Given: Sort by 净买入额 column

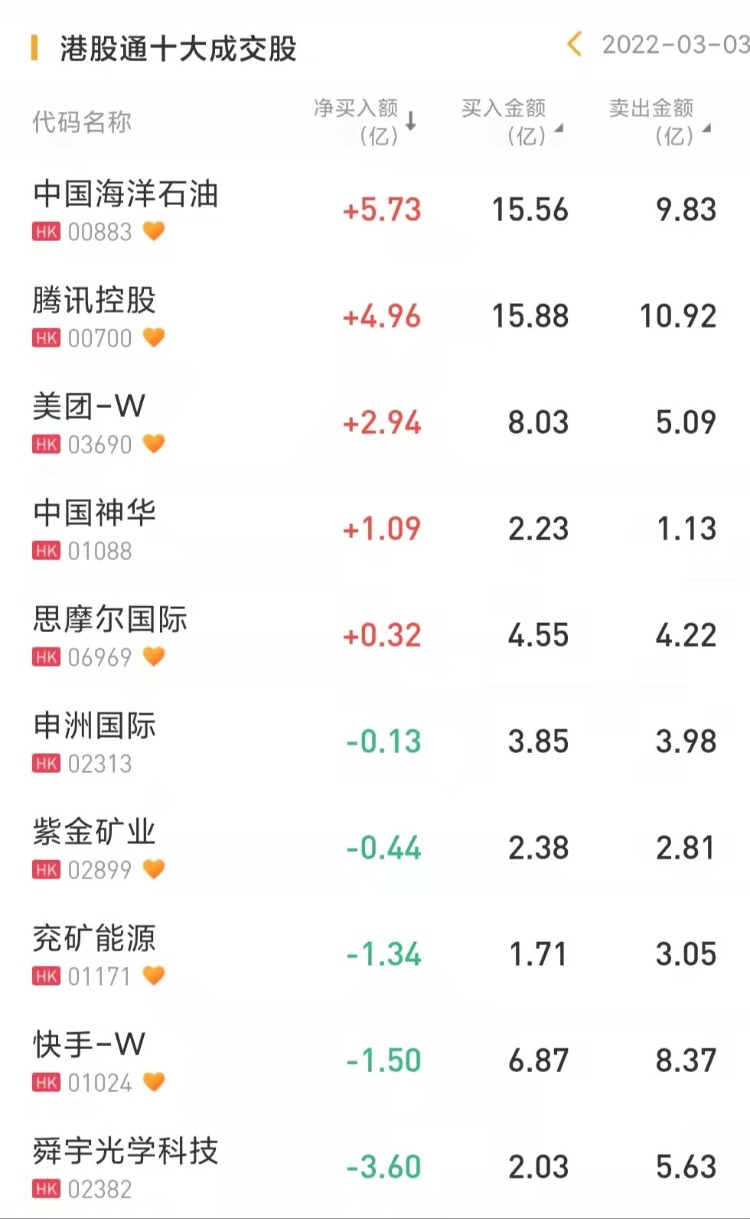Looking at the screenshot, I should click(365, 122).
